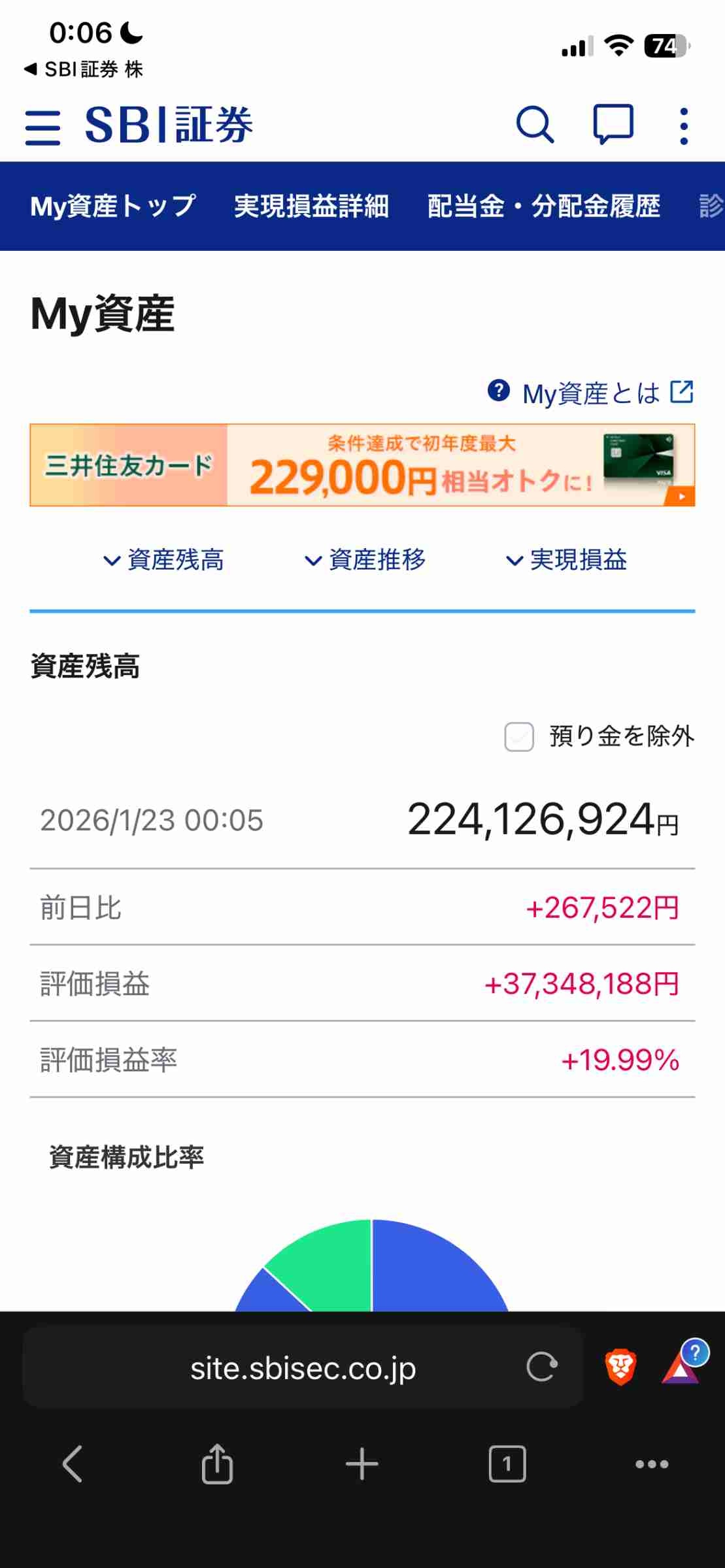Switch to My資産トップ tab
Image resolution: width=725 pixels, height=1568 pixels.
tap(112, 206)
